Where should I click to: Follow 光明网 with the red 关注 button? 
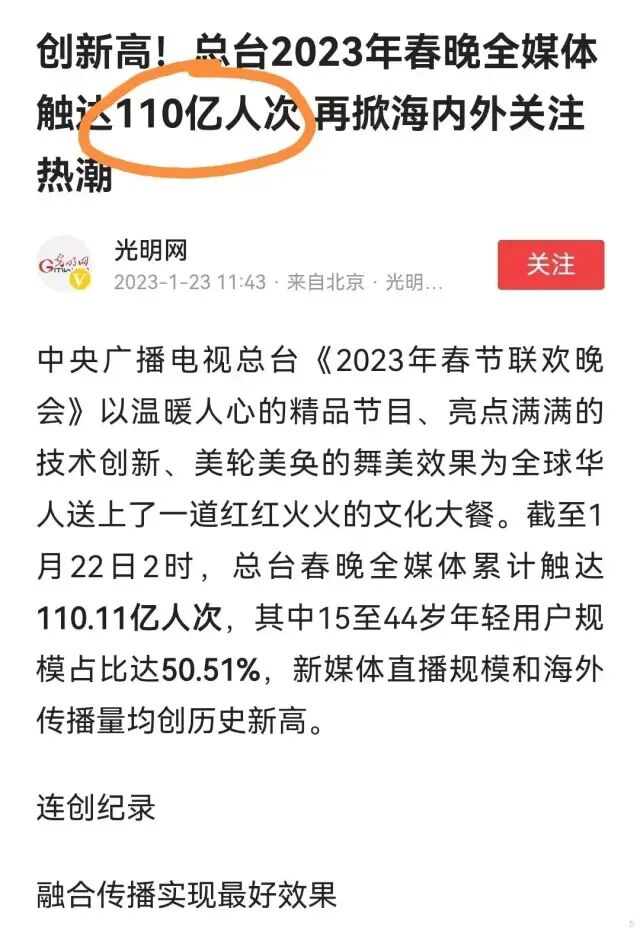(x=551, y=264)
